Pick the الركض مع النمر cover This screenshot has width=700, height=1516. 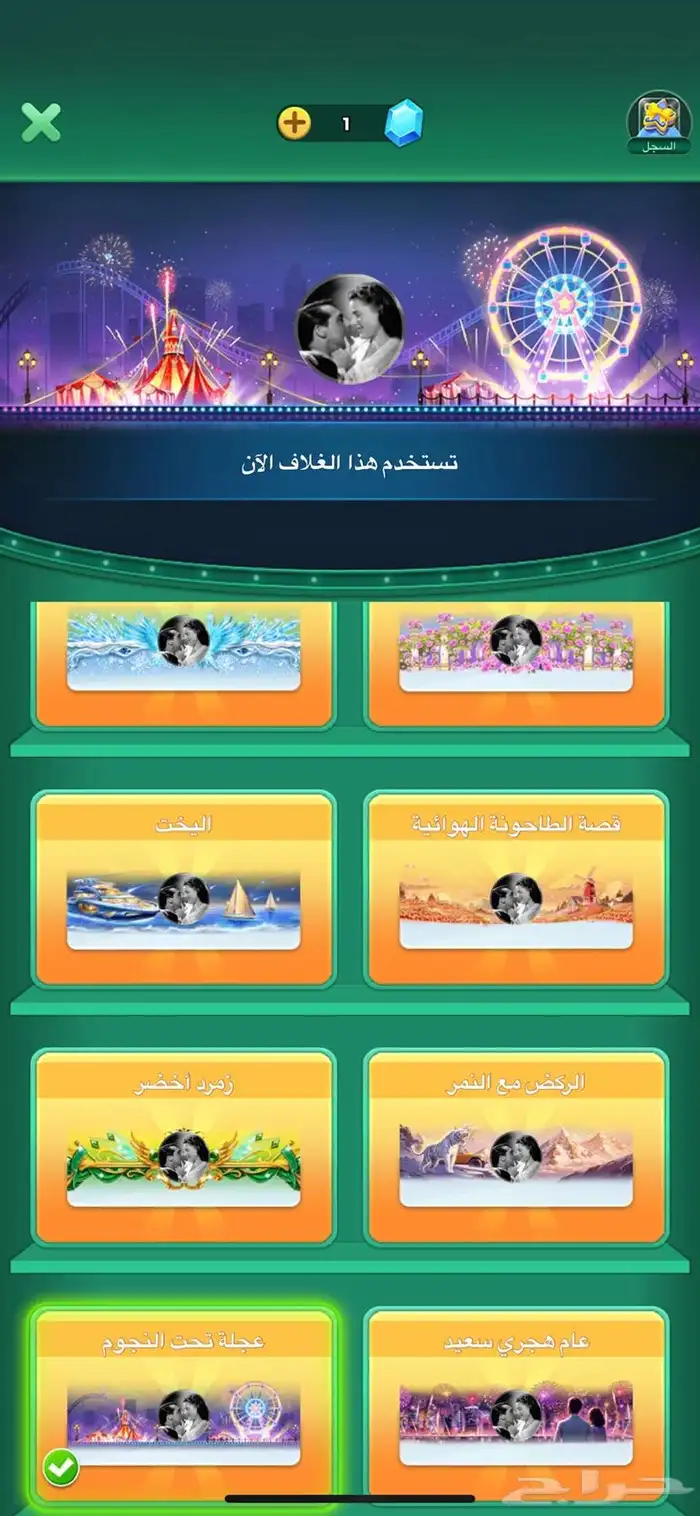[515, 1146]
